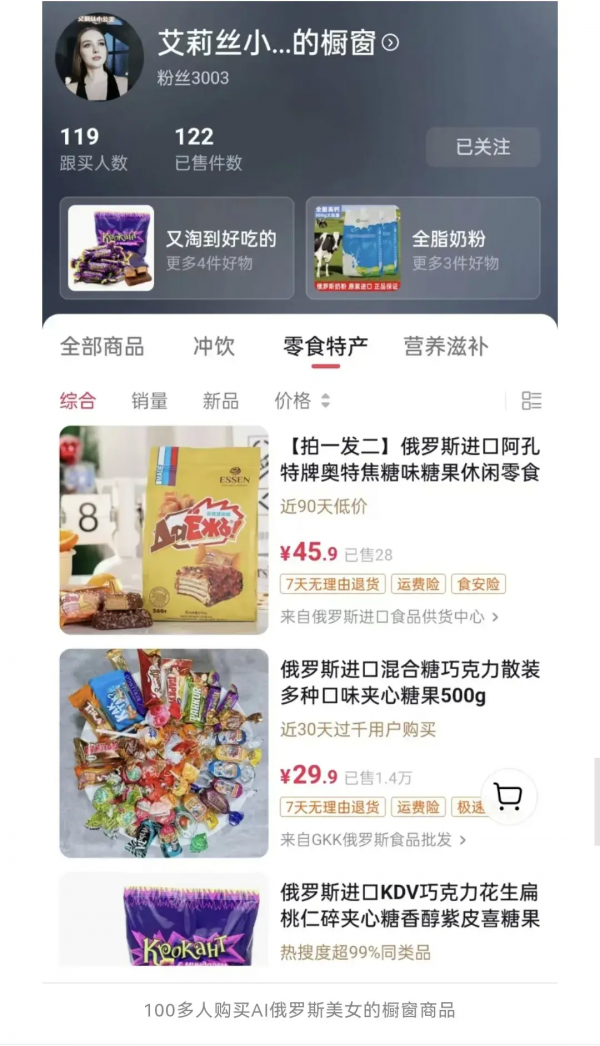This screenshot has height=1046, width=600.
Task: Toggle the list layout view icon
Action: [532, 401]
